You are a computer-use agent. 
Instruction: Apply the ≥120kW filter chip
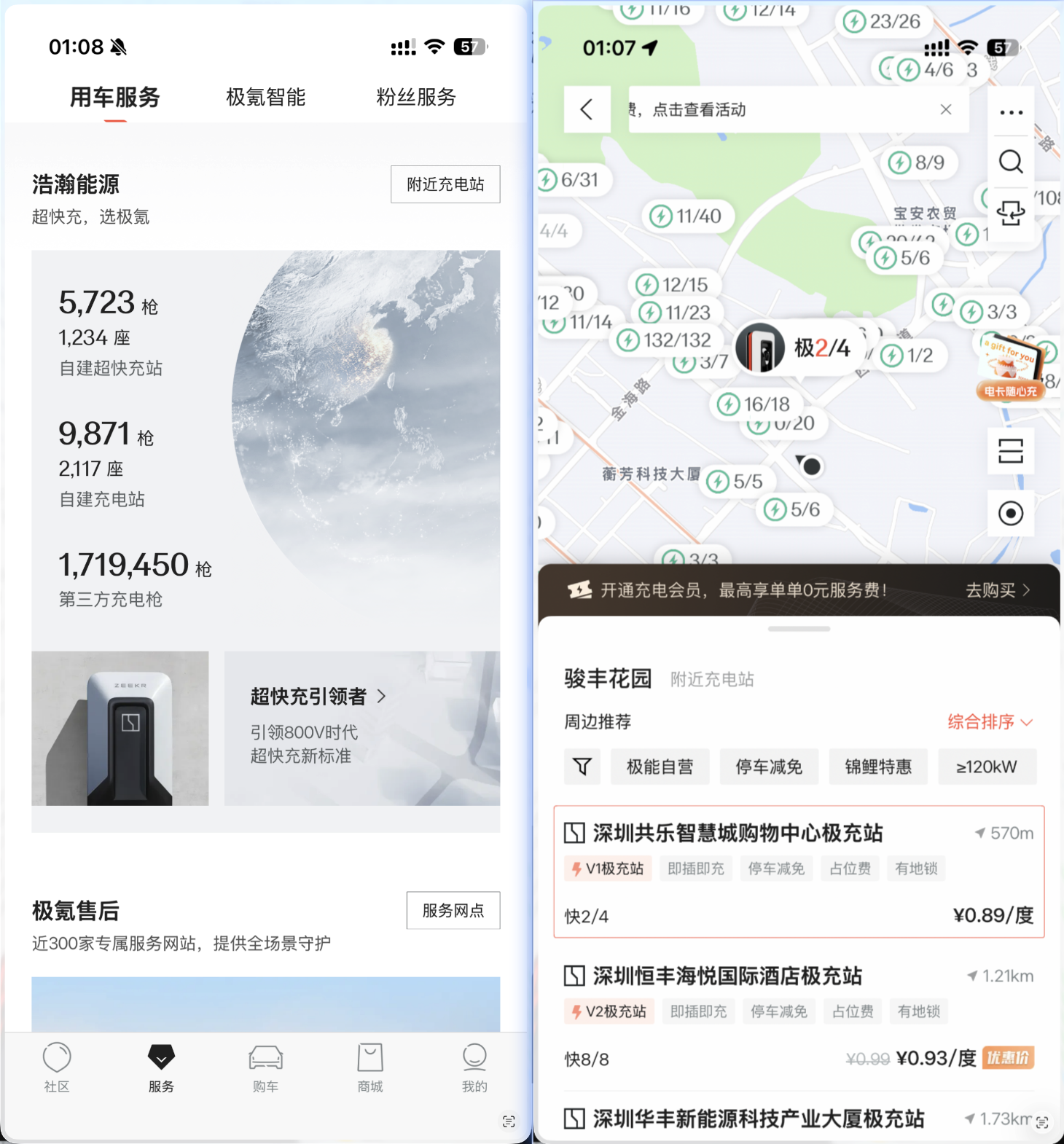tap(987, 767)
